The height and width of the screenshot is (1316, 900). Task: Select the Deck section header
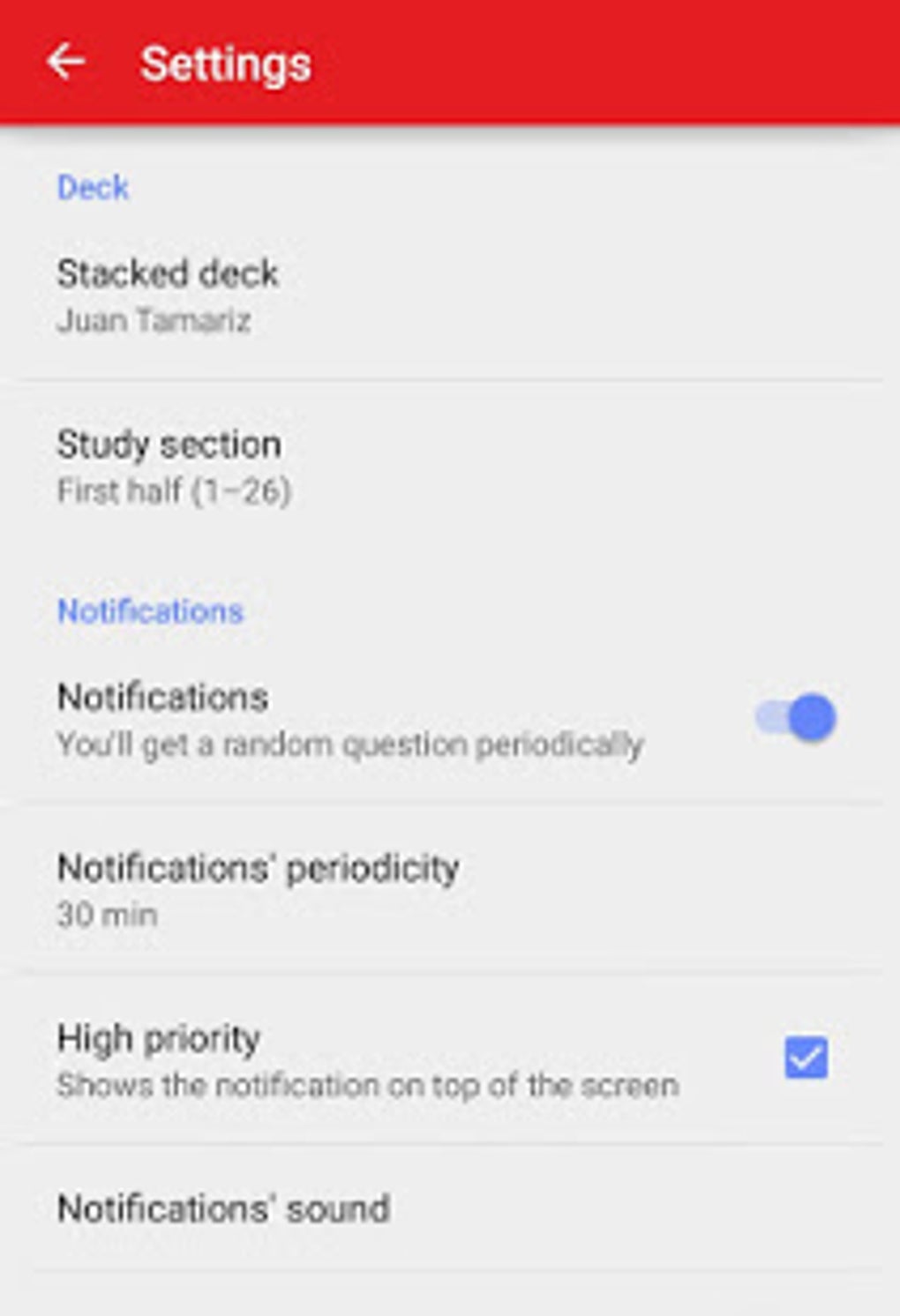(x=92, y=186)
